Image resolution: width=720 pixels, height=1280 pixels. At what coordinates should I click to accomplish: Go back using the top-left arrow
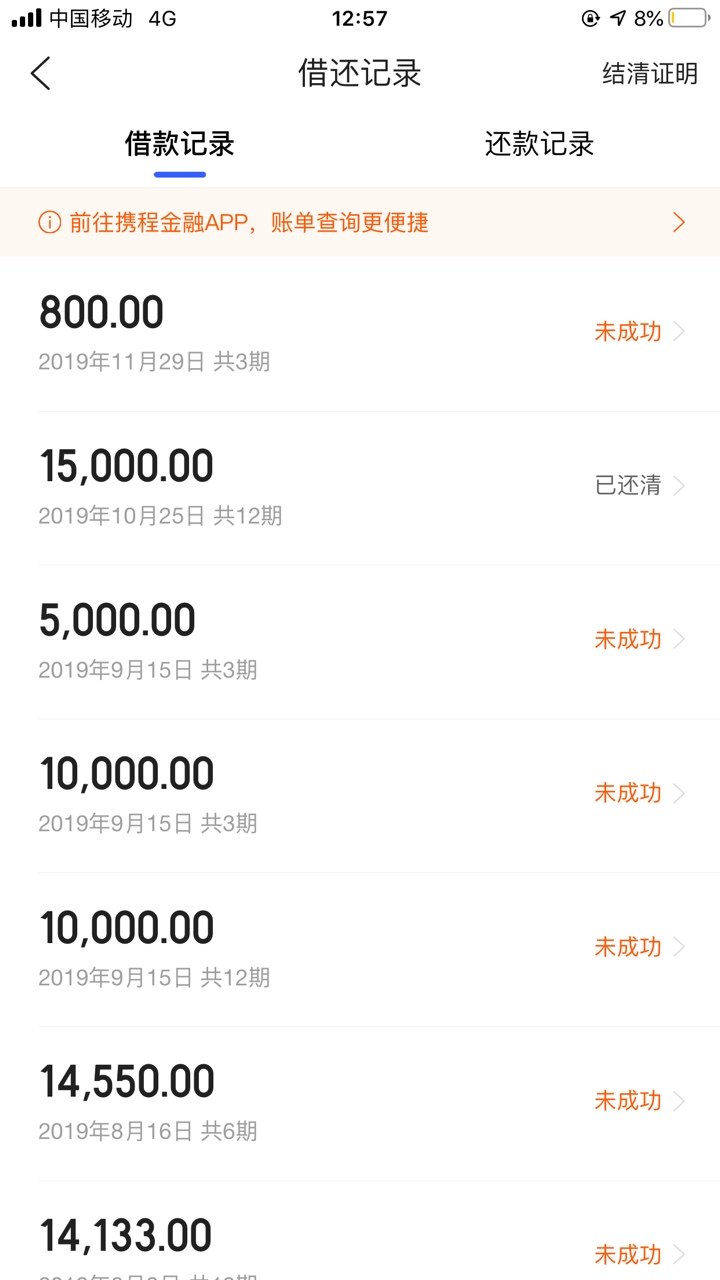(40, 73)
